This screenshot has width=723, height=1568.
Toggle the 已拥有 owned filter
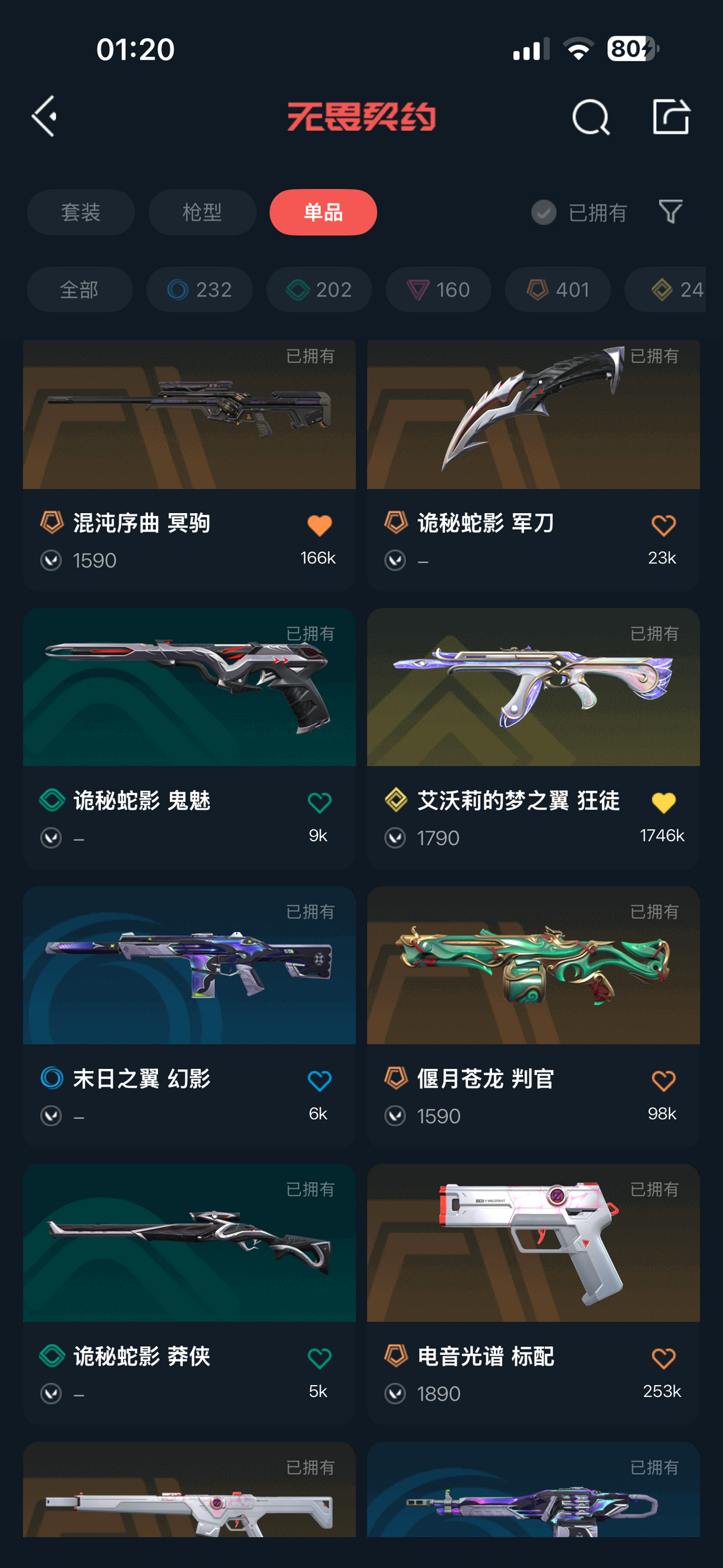580,212
